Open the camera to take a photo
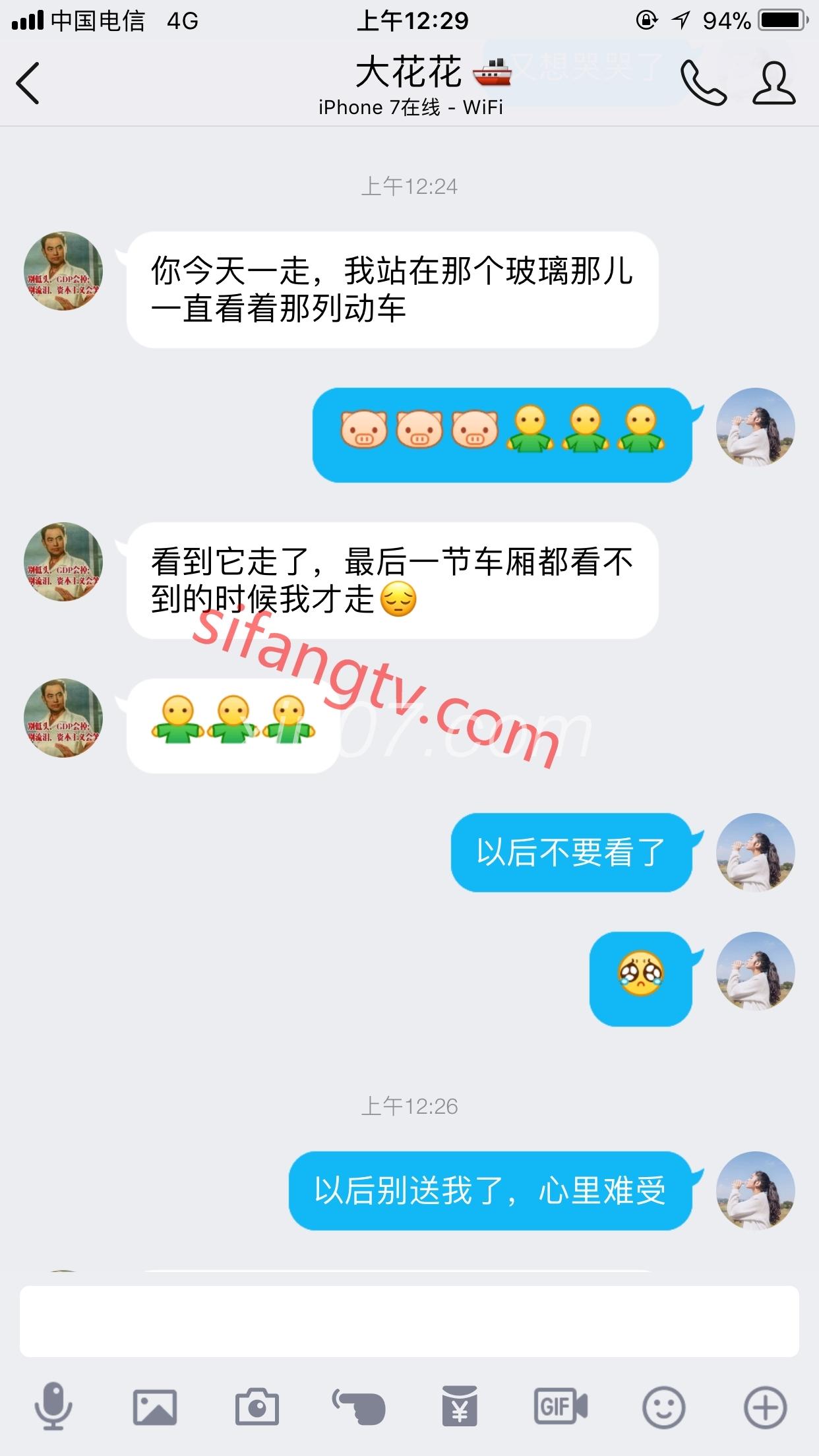The width and height of the screenshot is (819, 1456). pyautogui.click(x=257, y=1407)
